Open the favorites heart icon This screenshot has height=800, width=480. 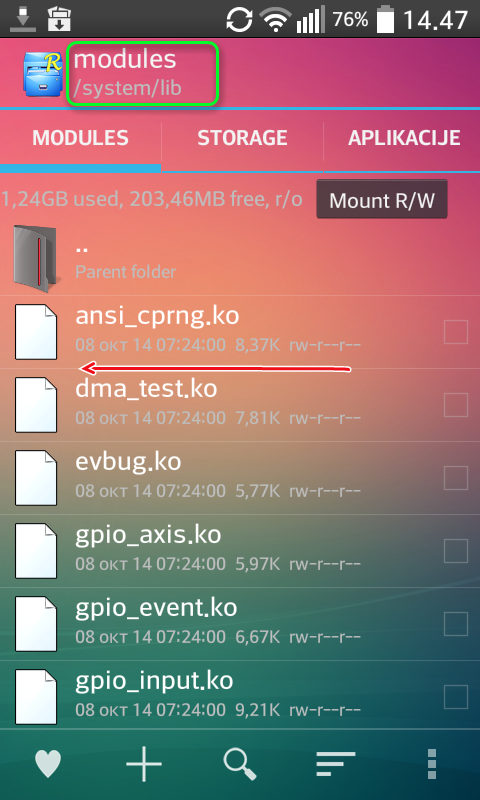coord(48,764)
